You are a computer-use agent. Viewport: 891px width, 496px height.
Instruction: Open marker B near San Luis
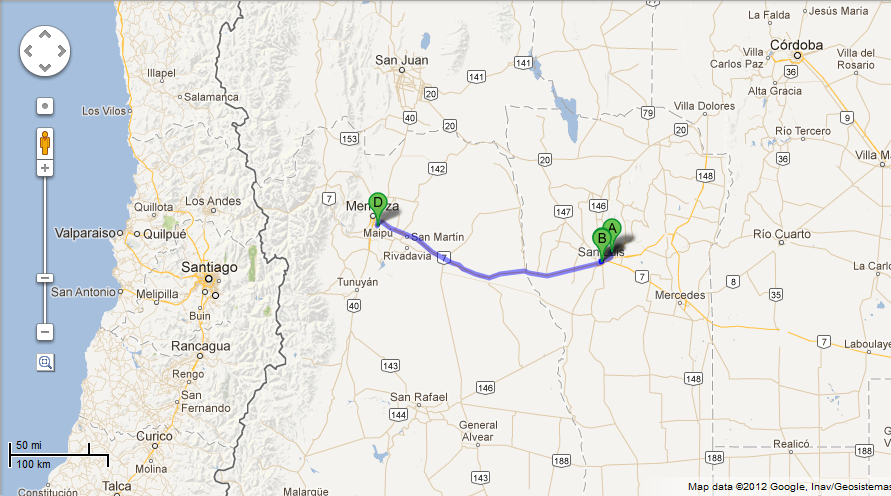[602, 239]
